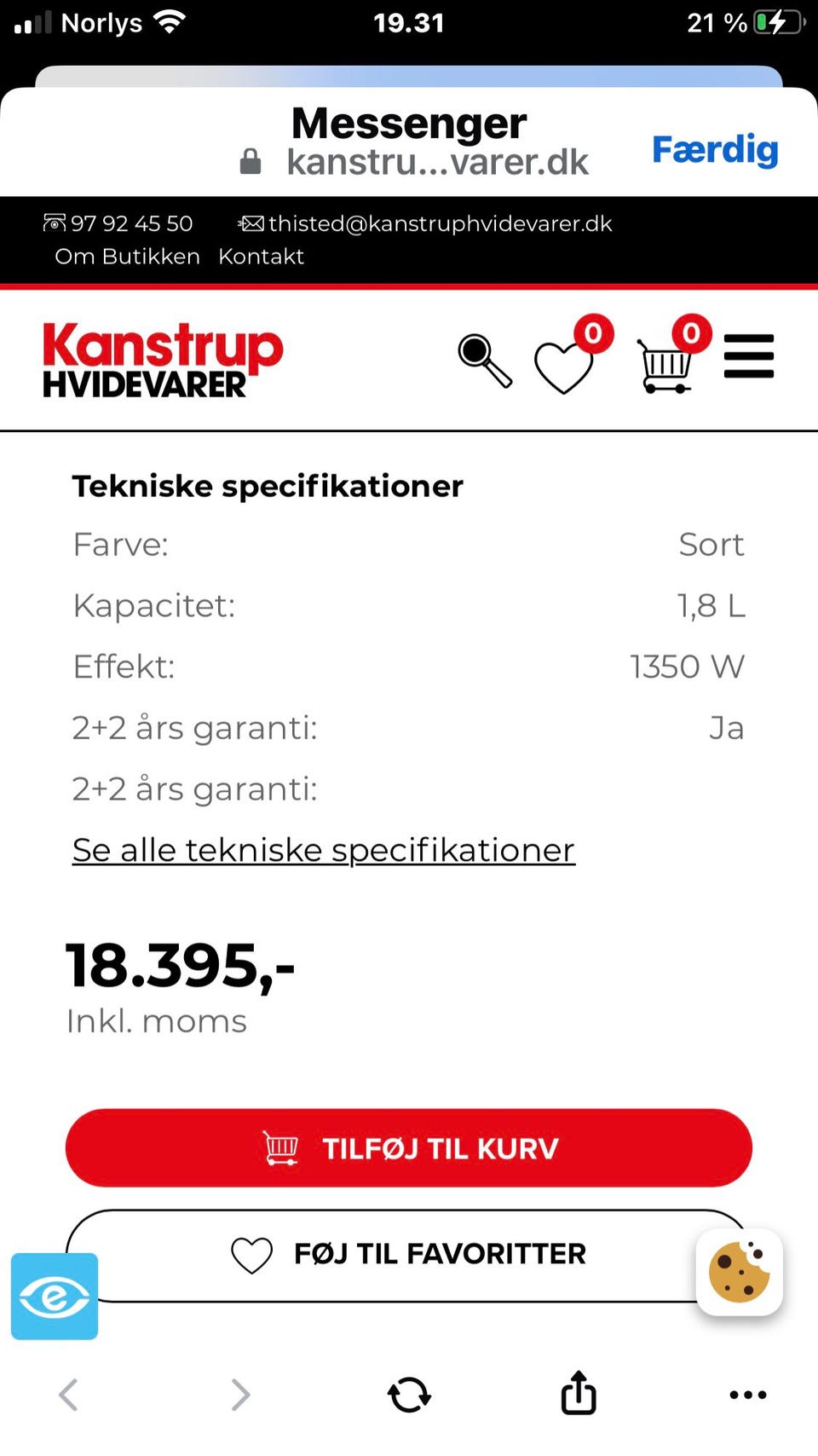Open the Kontakt page
Image resolution: width=818 pixels, height=1456 pixels.
261,257
